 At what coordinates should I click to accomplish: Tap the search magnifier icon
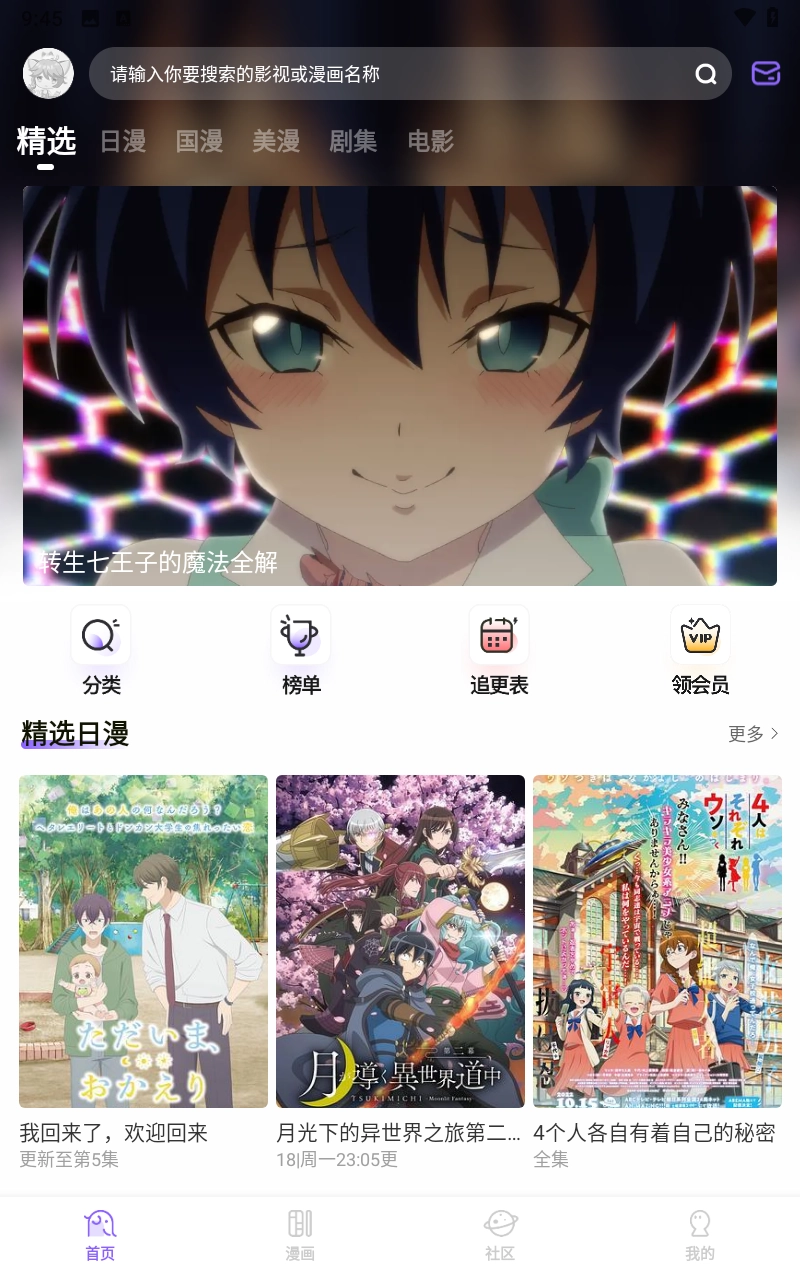(x=706, y=74)
